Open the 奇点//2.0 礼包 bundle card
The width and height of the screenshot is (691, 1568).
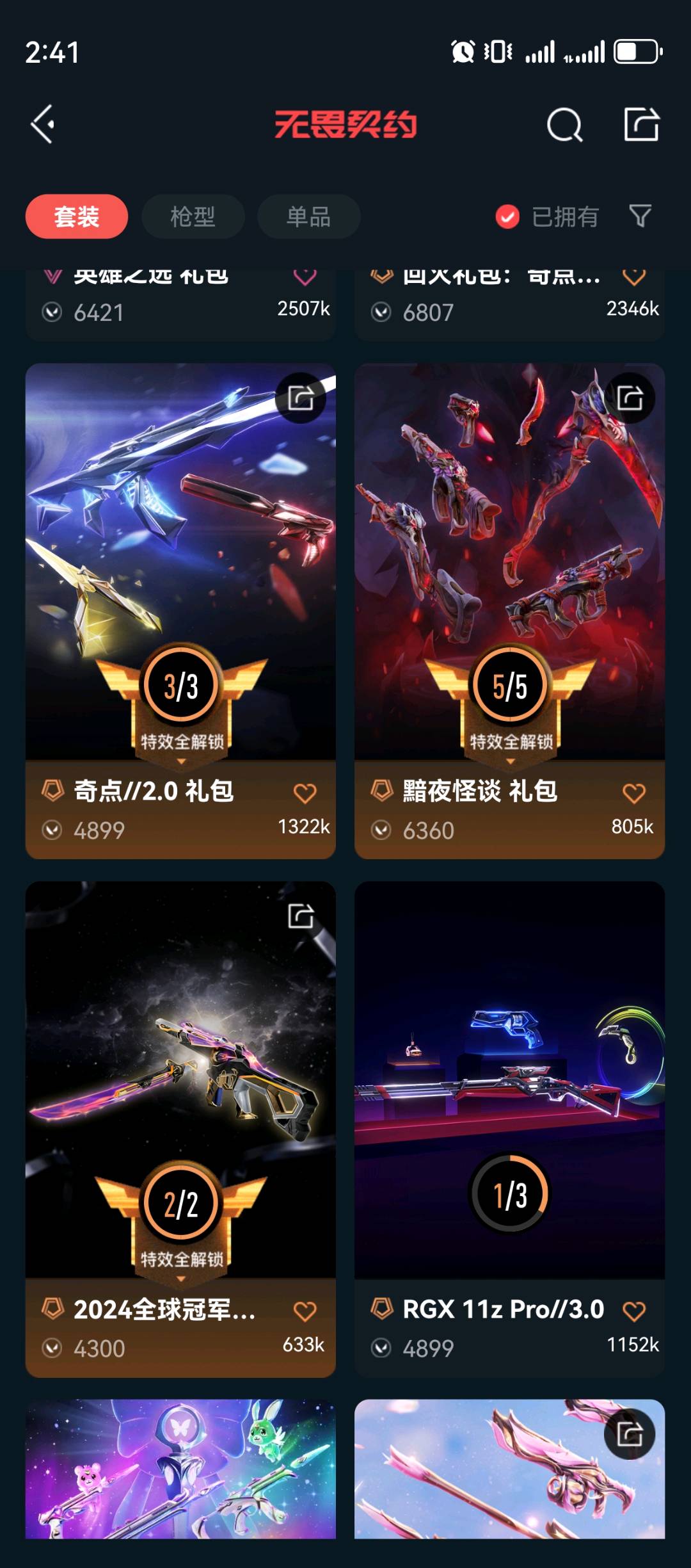(x=180, y=563)
